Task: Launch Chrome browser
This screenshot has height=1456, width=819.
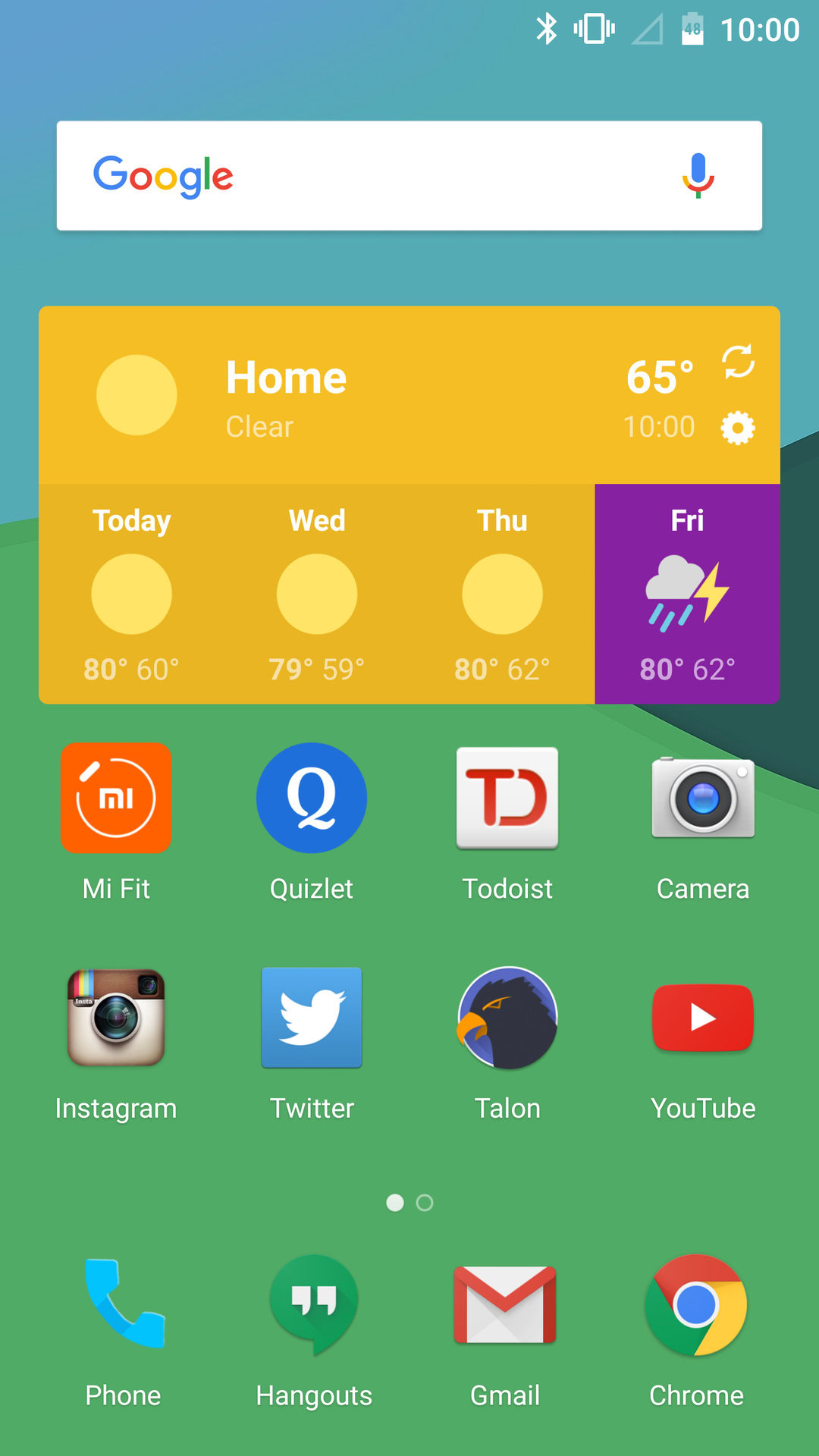Action: [x=696, y=1304]
